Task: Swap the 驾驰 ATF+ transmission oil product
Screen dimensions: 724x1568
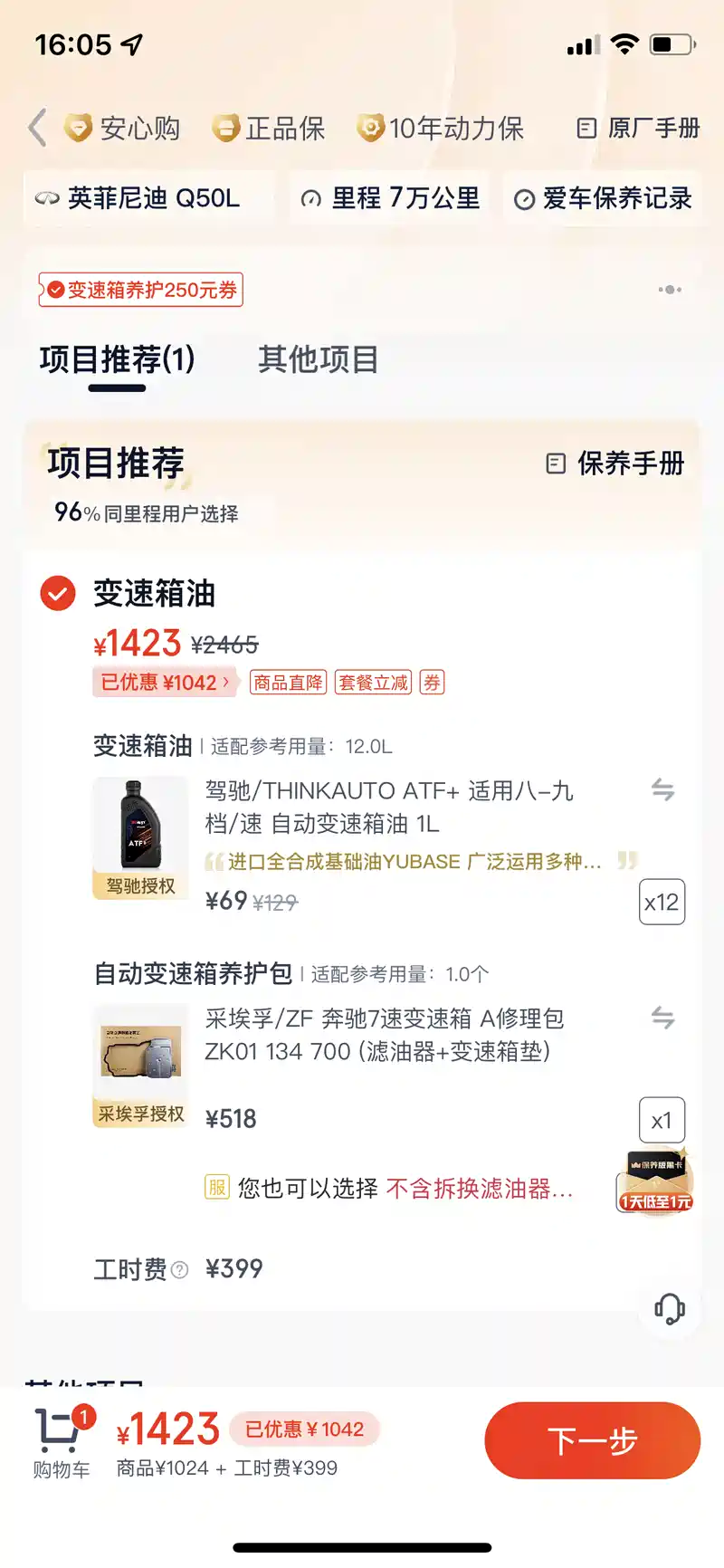Action: coord(662,789)
